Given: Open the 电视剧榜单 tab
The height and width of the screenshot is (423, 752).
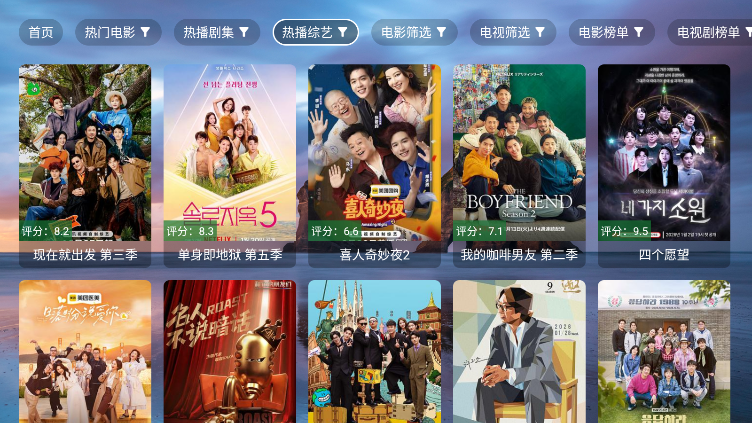Looking at the screenshot, I should pos(710,32).
